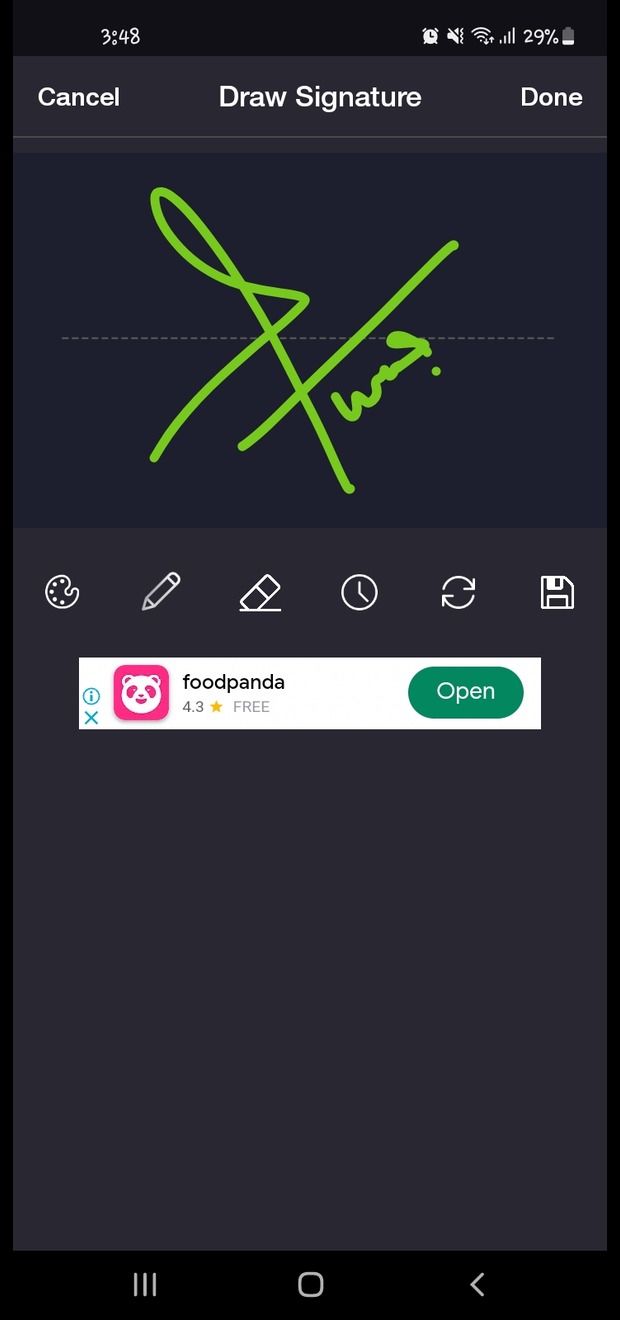Select the pencil drawing tool
The image size is (620, 1320).
(161, 592)
